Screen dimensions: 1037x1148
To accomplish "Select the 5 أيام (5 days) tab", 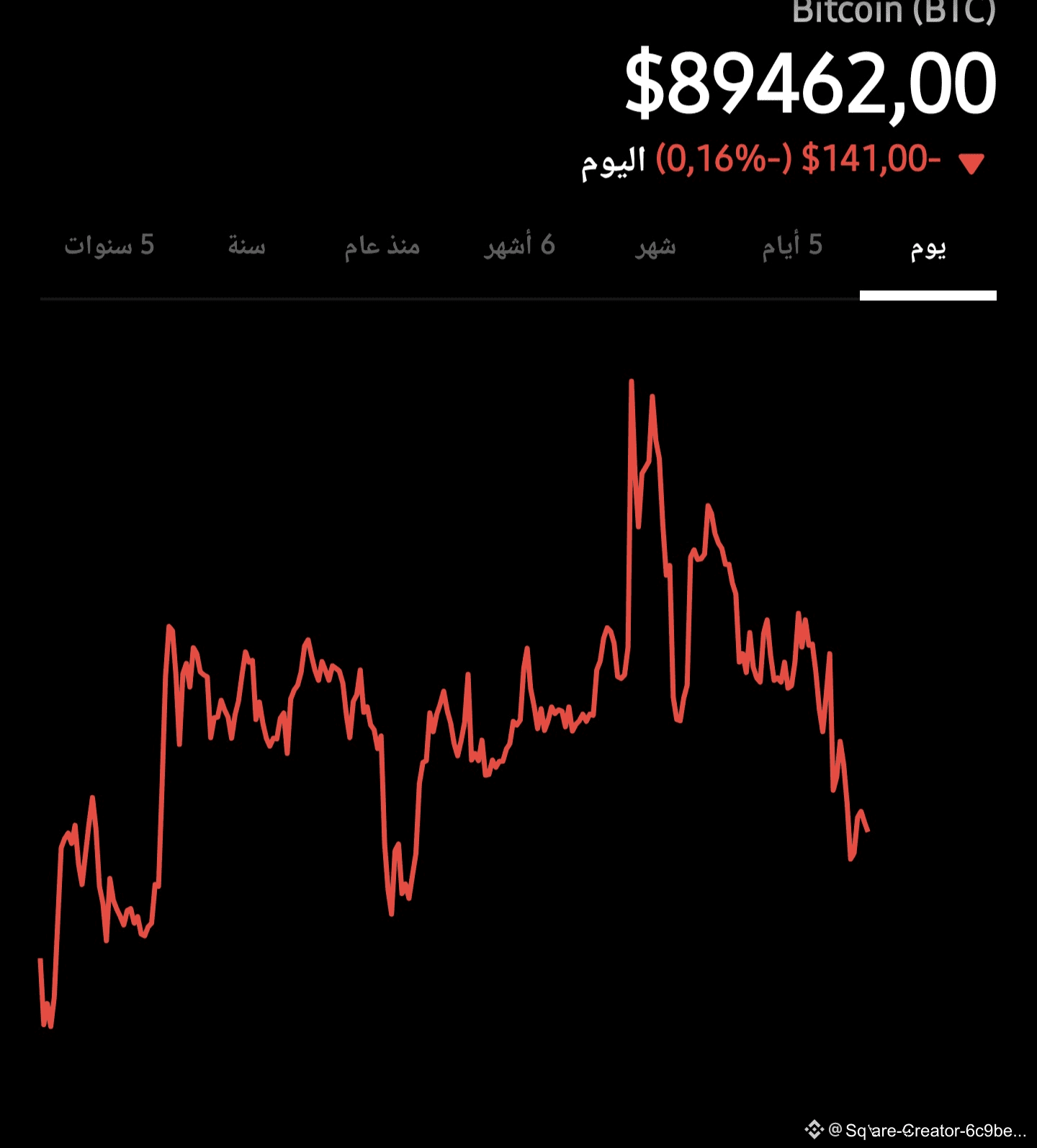I will coord(791,246).
